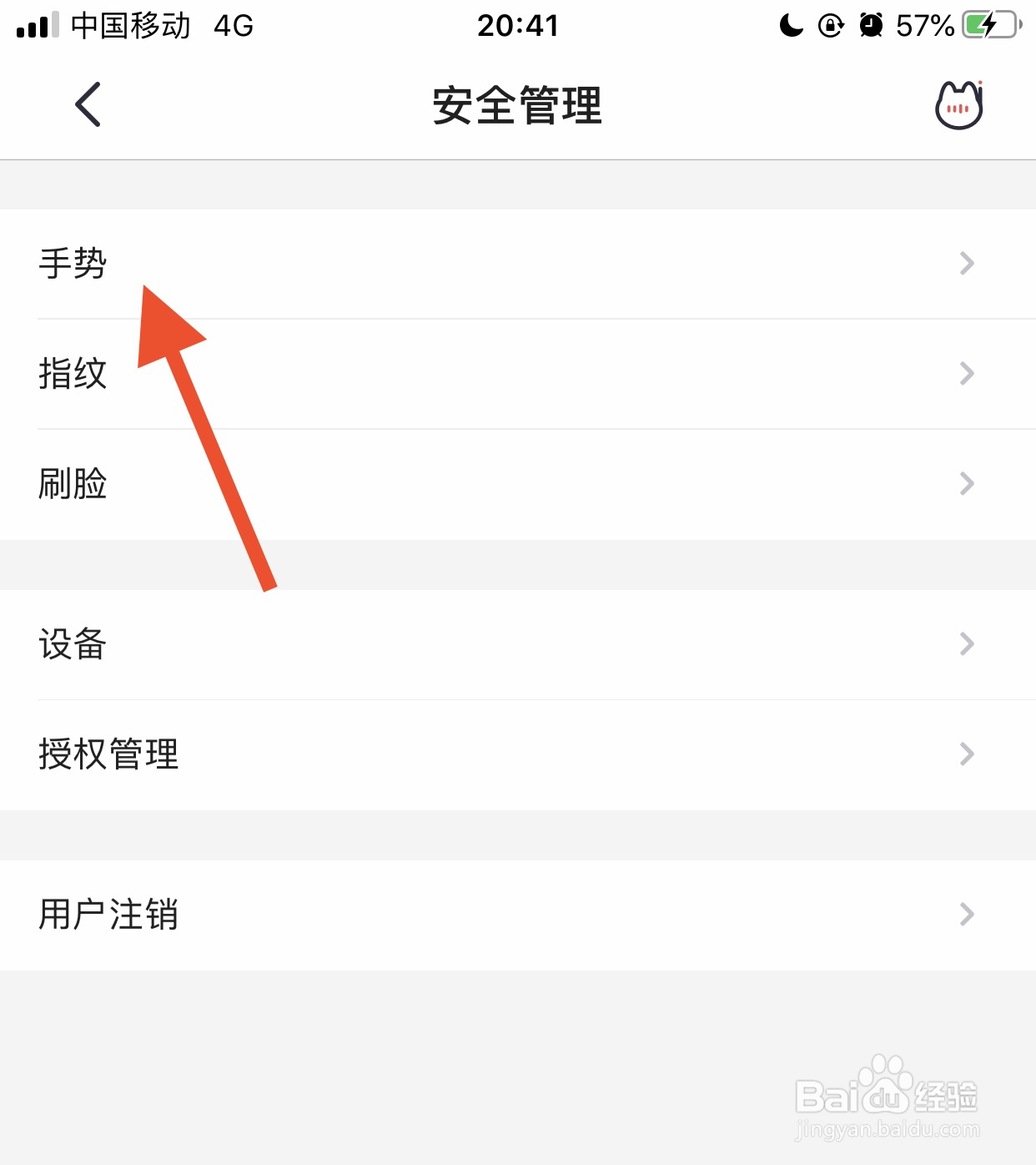This screenshot has width=1036, height=1165.
Task: Expand the 授权管理 row chevron
Action: click(x=966, y=754)
